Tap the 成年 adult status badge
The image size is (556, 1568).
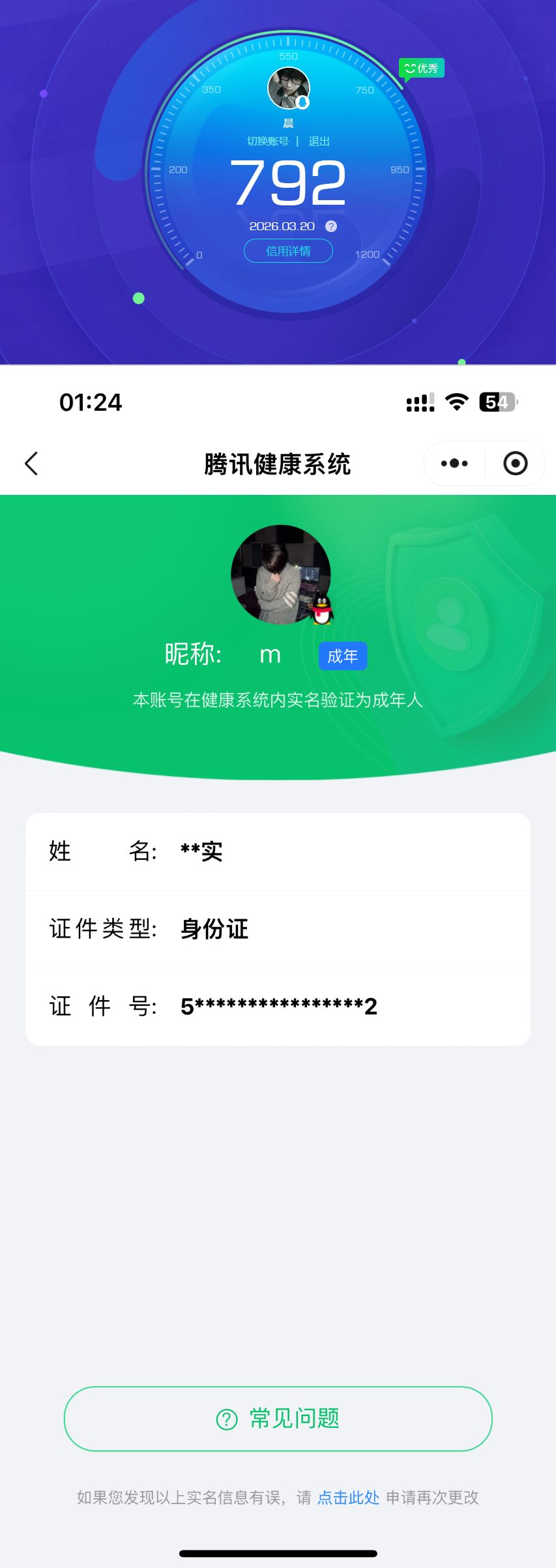(x=343, y=656)
